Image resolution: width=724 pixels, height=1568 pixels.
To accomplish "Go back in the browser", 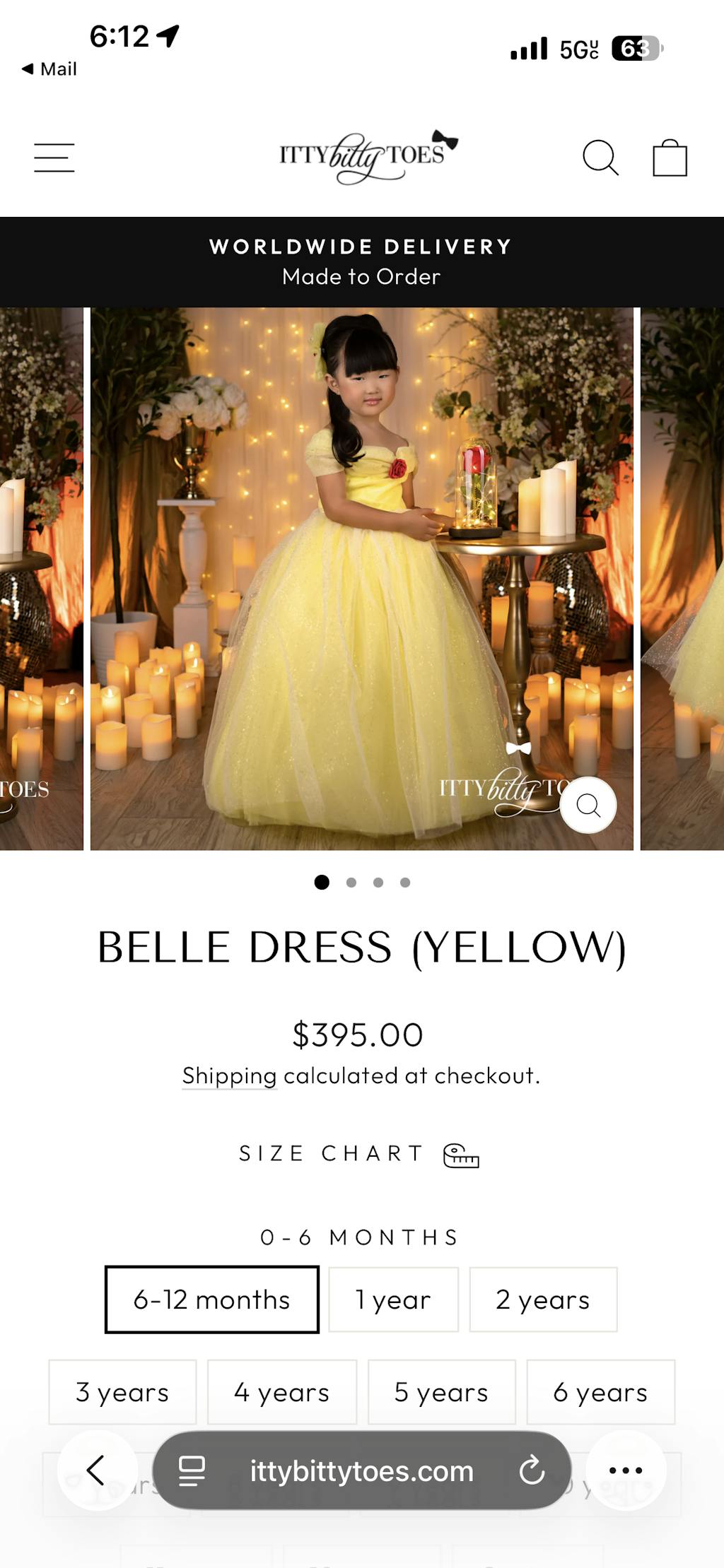I will pyautogui.click(x=97, y=1470).
